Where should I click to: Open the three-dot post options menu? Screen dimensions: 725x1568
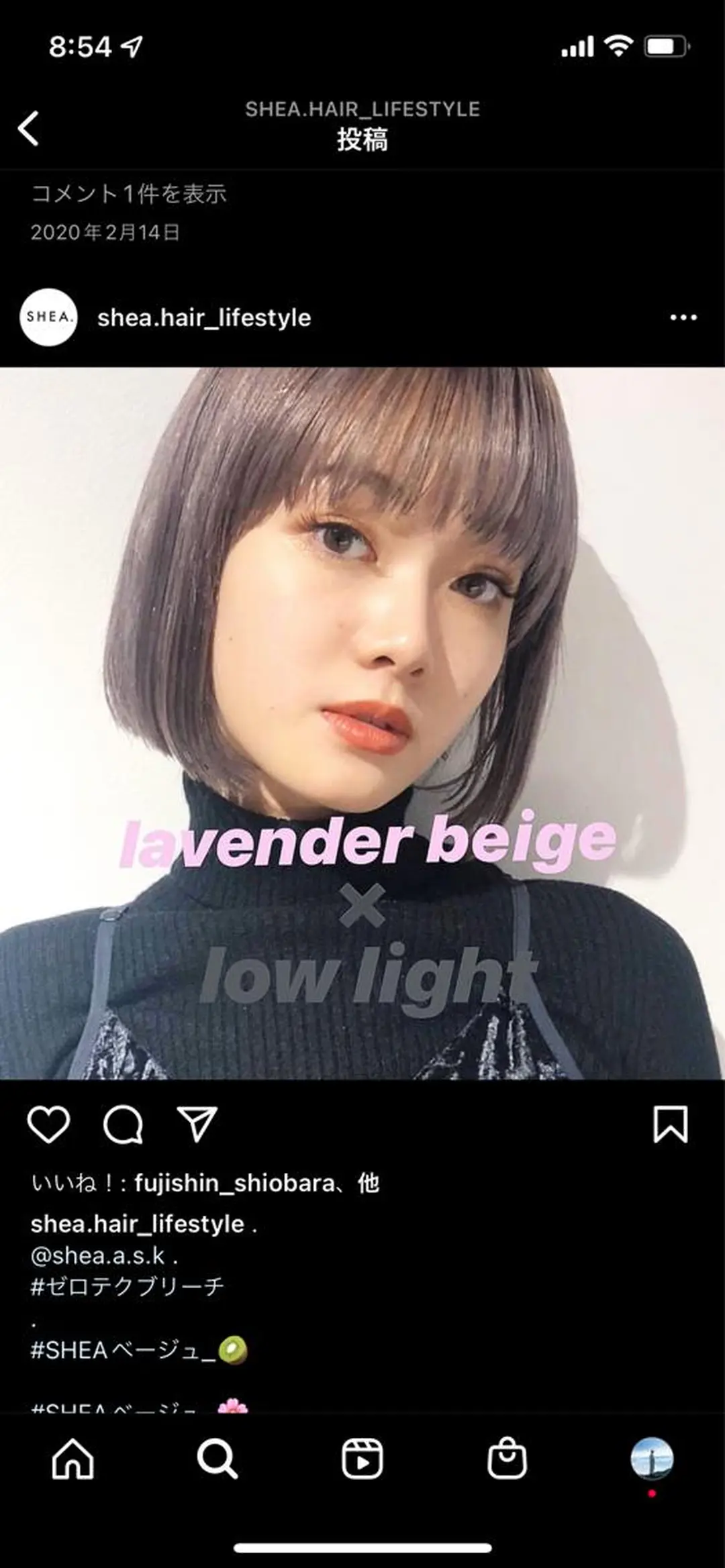683,317
